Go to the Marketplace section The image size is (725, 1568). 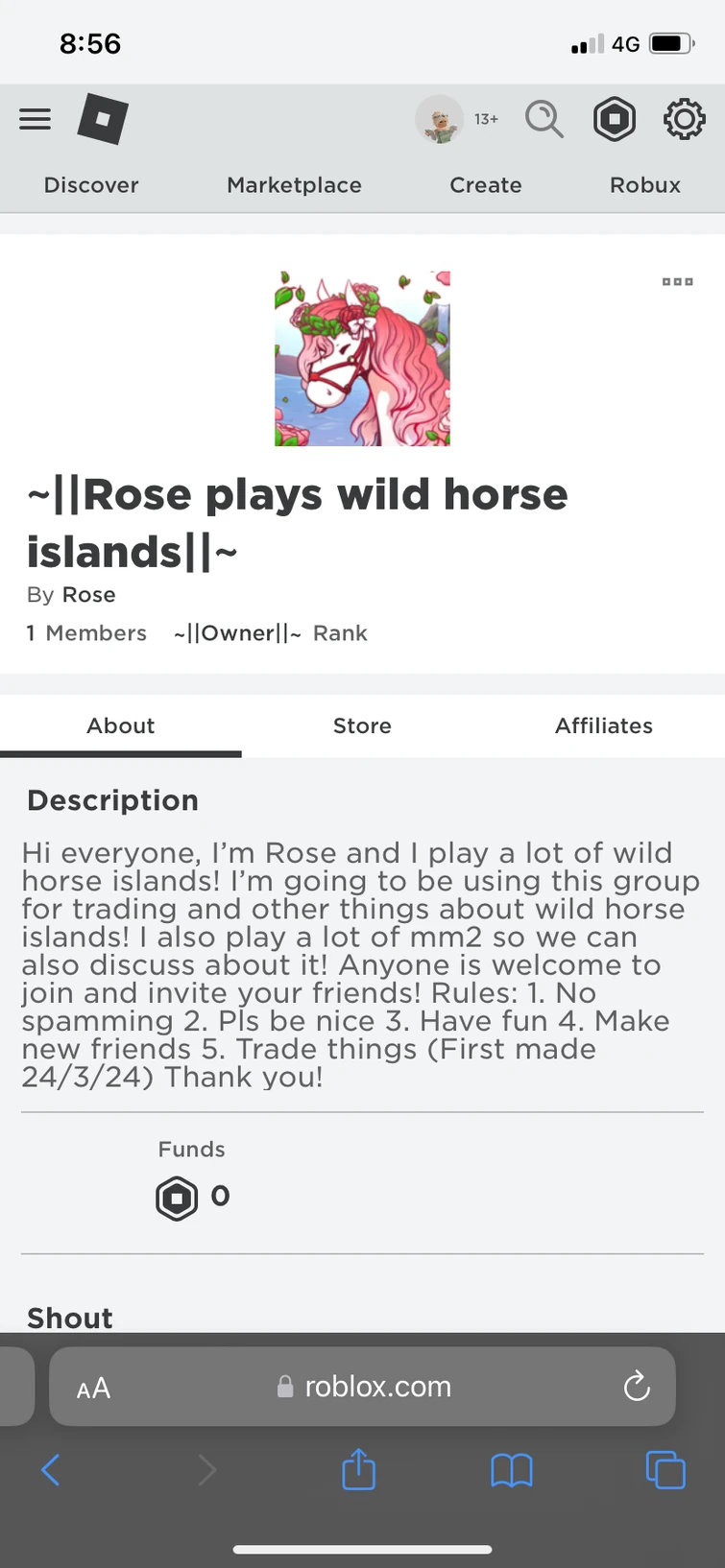point(294,185)
